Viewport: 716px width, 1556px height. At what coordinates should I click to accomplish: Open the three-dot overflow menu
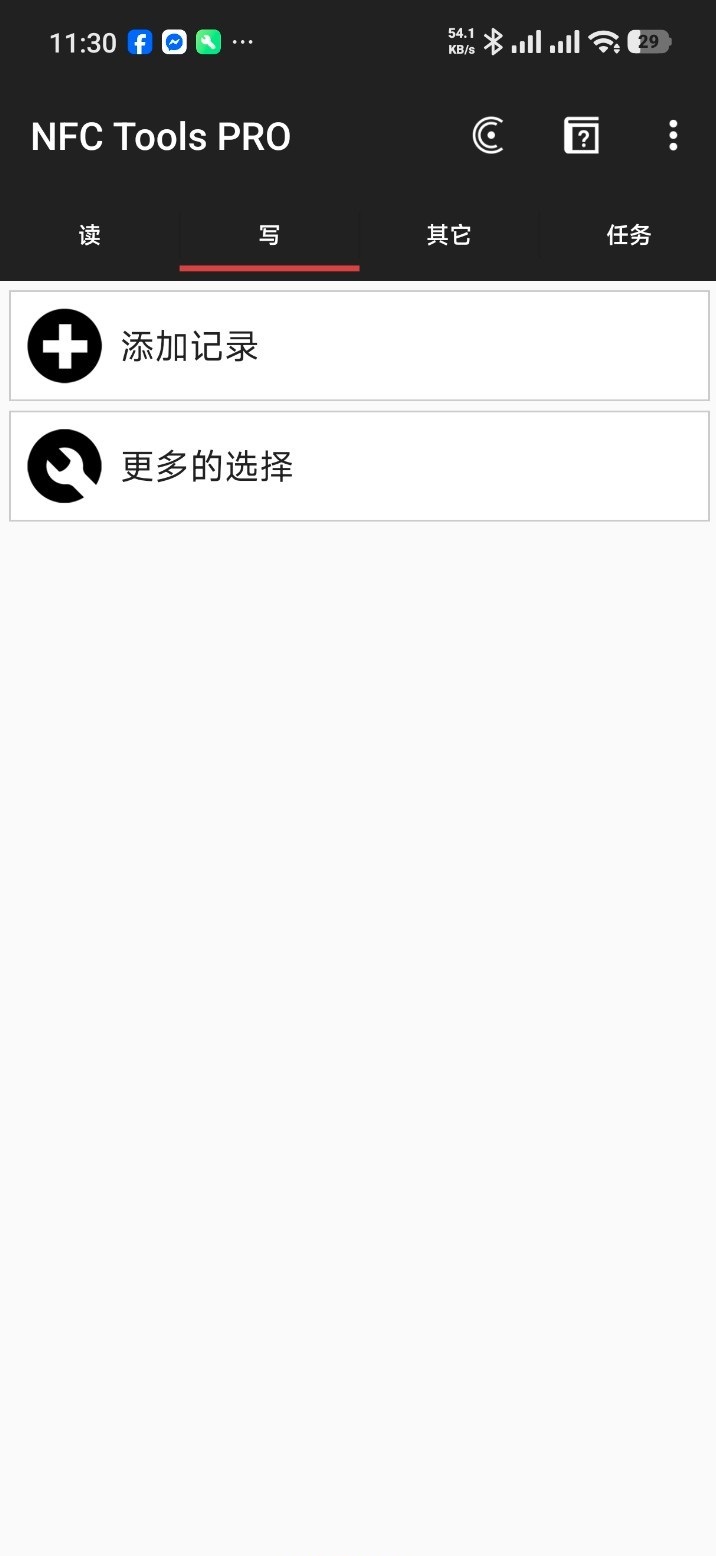point(673,136)
